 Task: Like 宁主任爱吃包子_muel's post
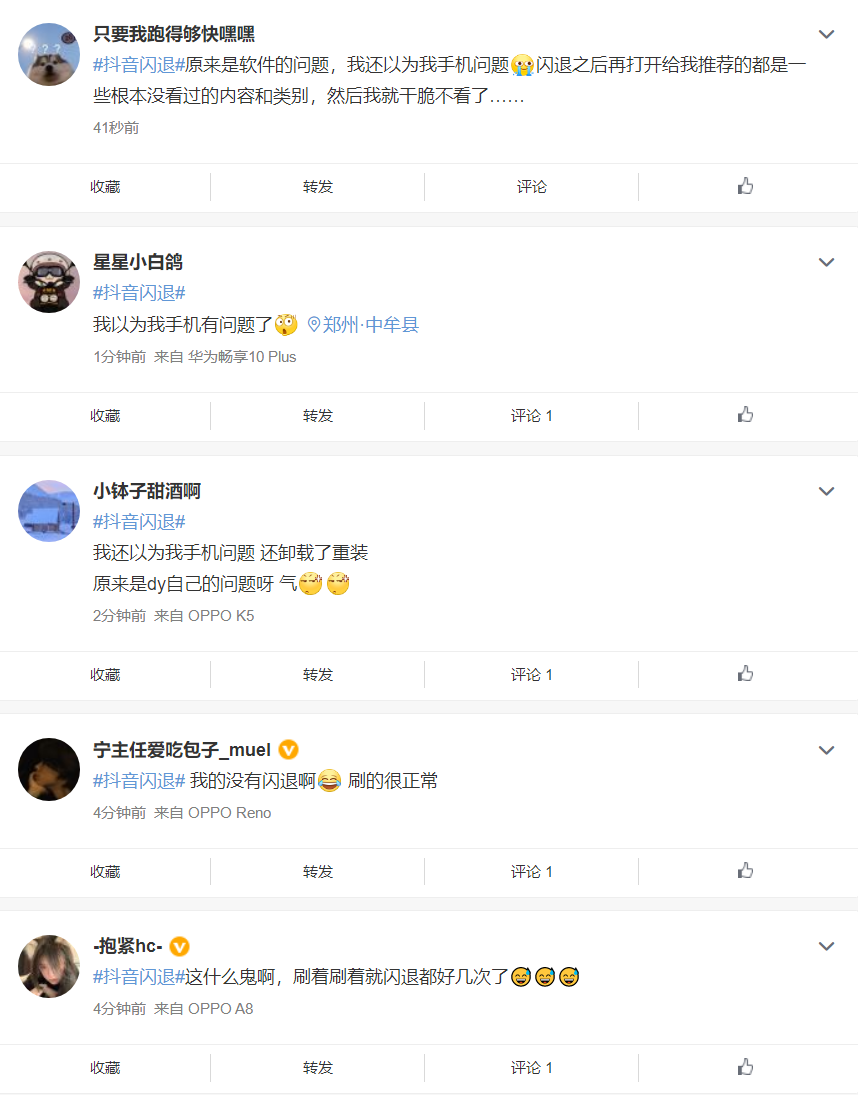click(x=745, y=871)
